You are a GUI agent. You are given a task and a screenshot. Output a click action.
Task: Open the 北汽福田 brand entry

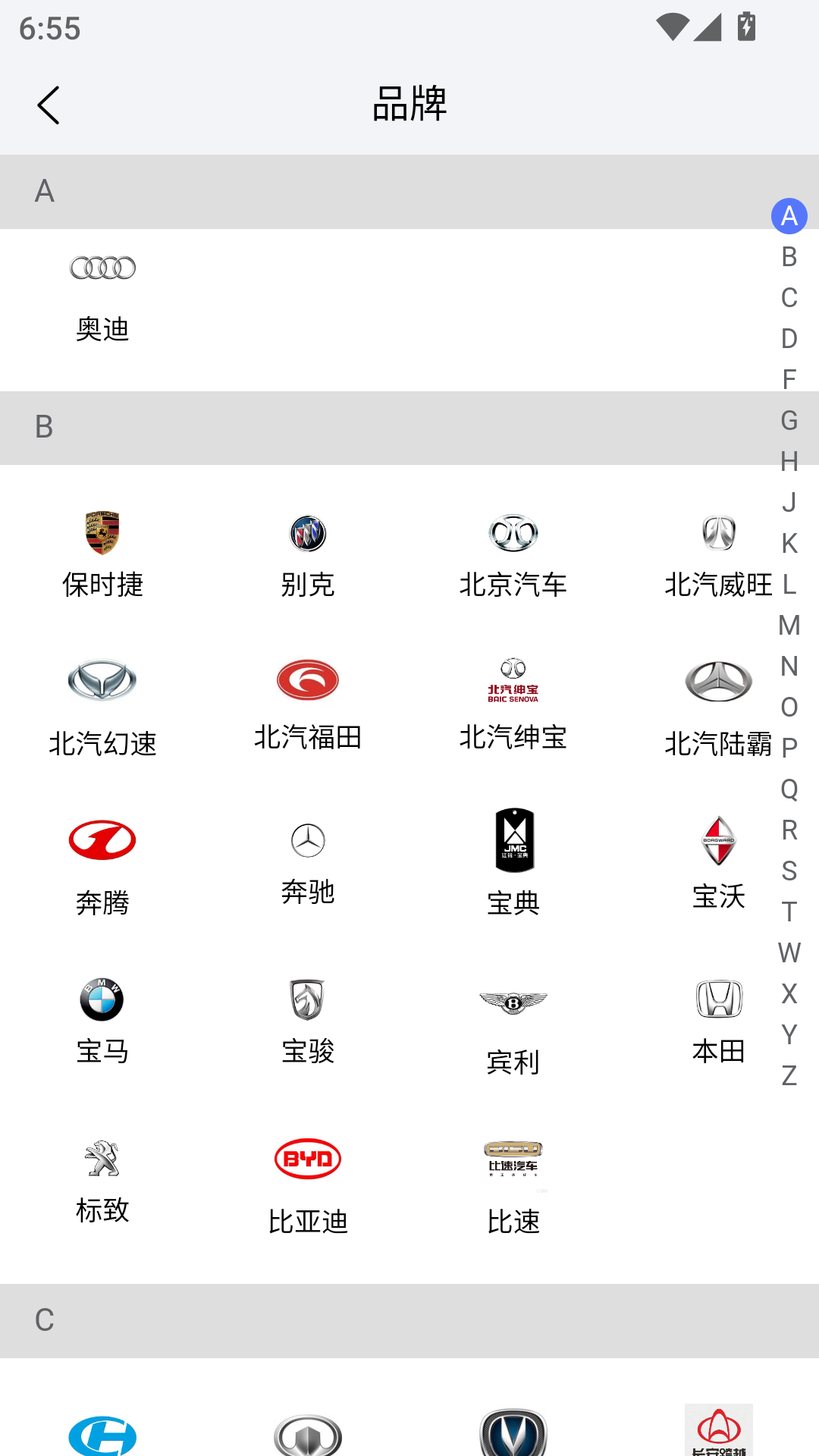[307, 680]
